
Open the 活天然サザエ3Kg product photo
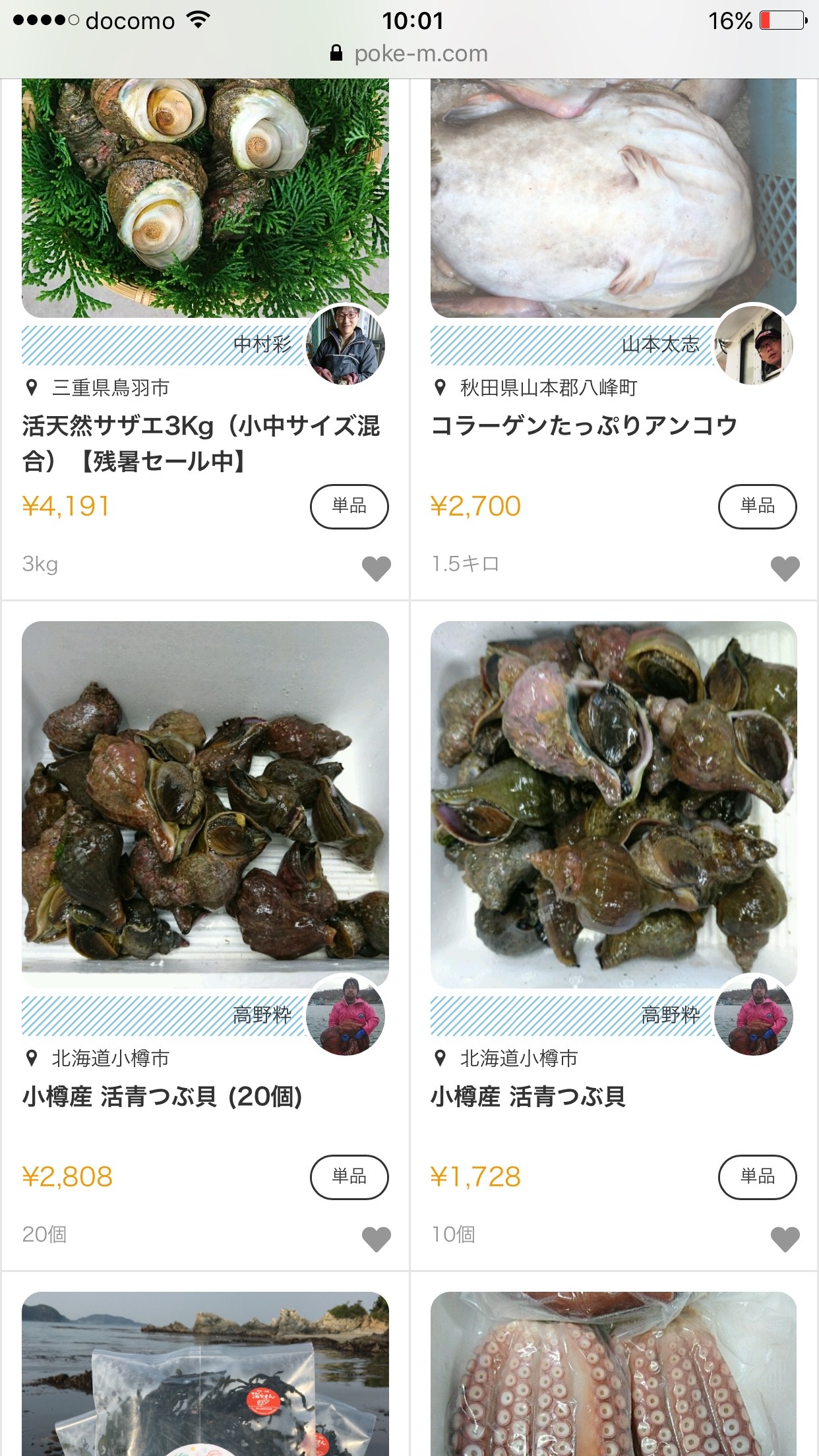(x=205, y=198)
